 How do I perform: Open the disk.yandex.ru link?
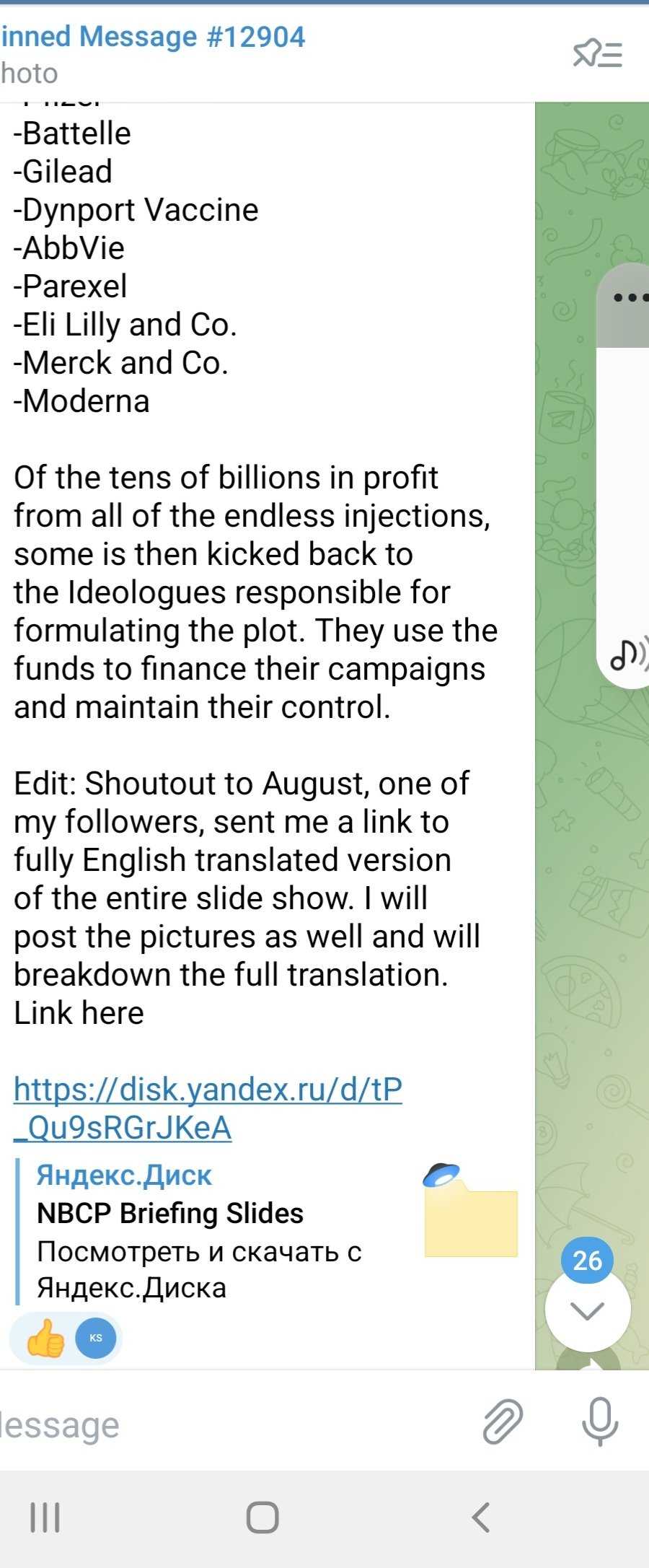click(x=208, y=1108)
